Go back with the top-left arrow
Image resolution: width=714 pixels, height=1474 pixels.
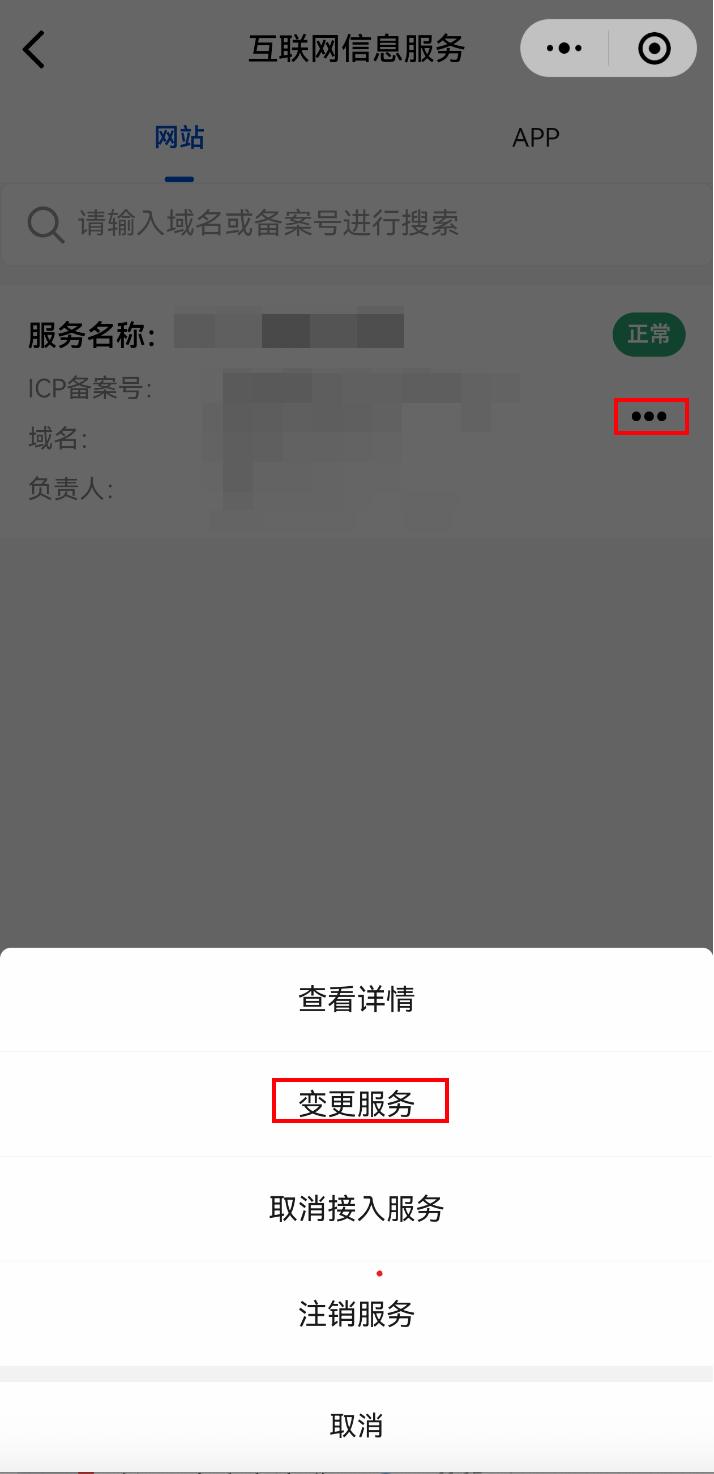pyautogui.click(x=34, y=49)
